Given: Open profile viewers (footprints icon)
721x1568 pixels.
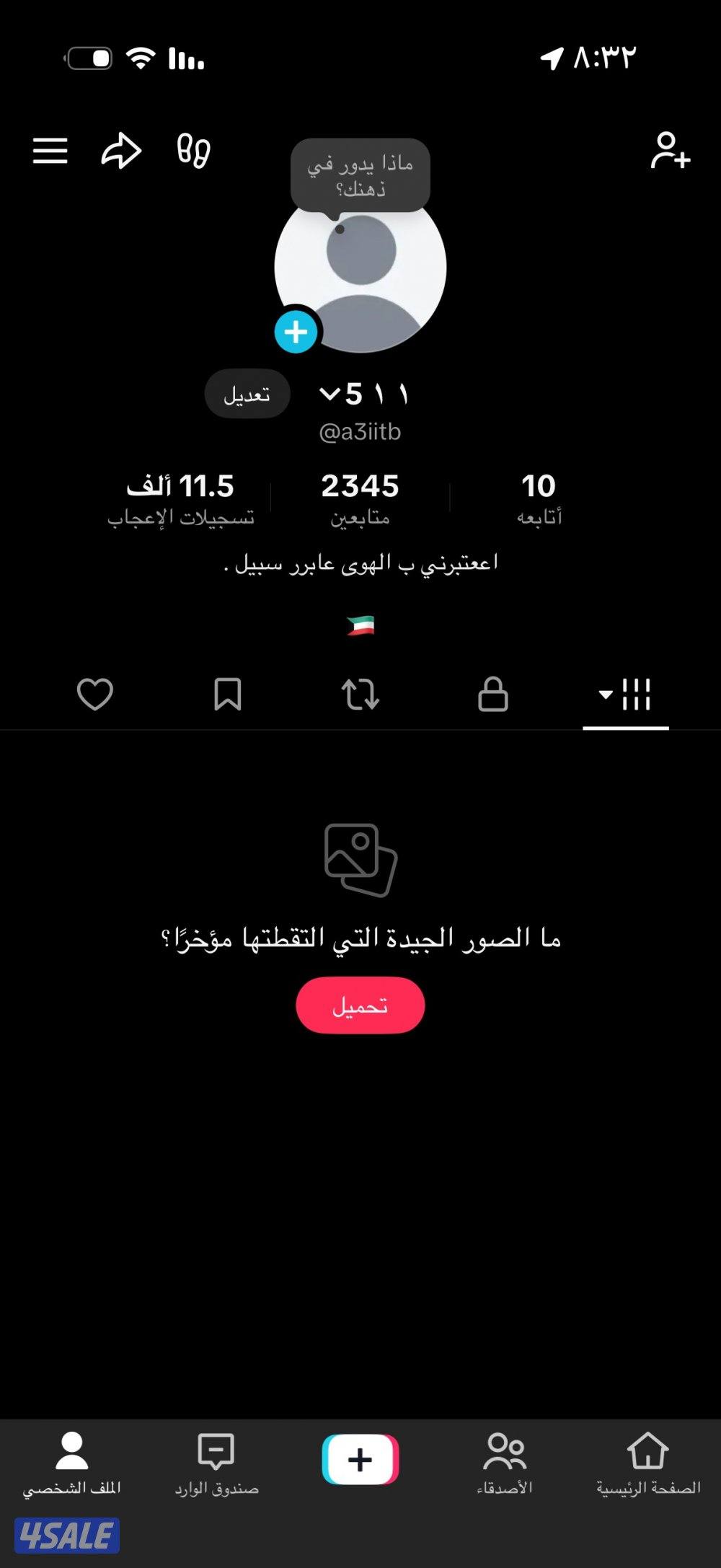Looking at the screenshot, I should 193,151.
